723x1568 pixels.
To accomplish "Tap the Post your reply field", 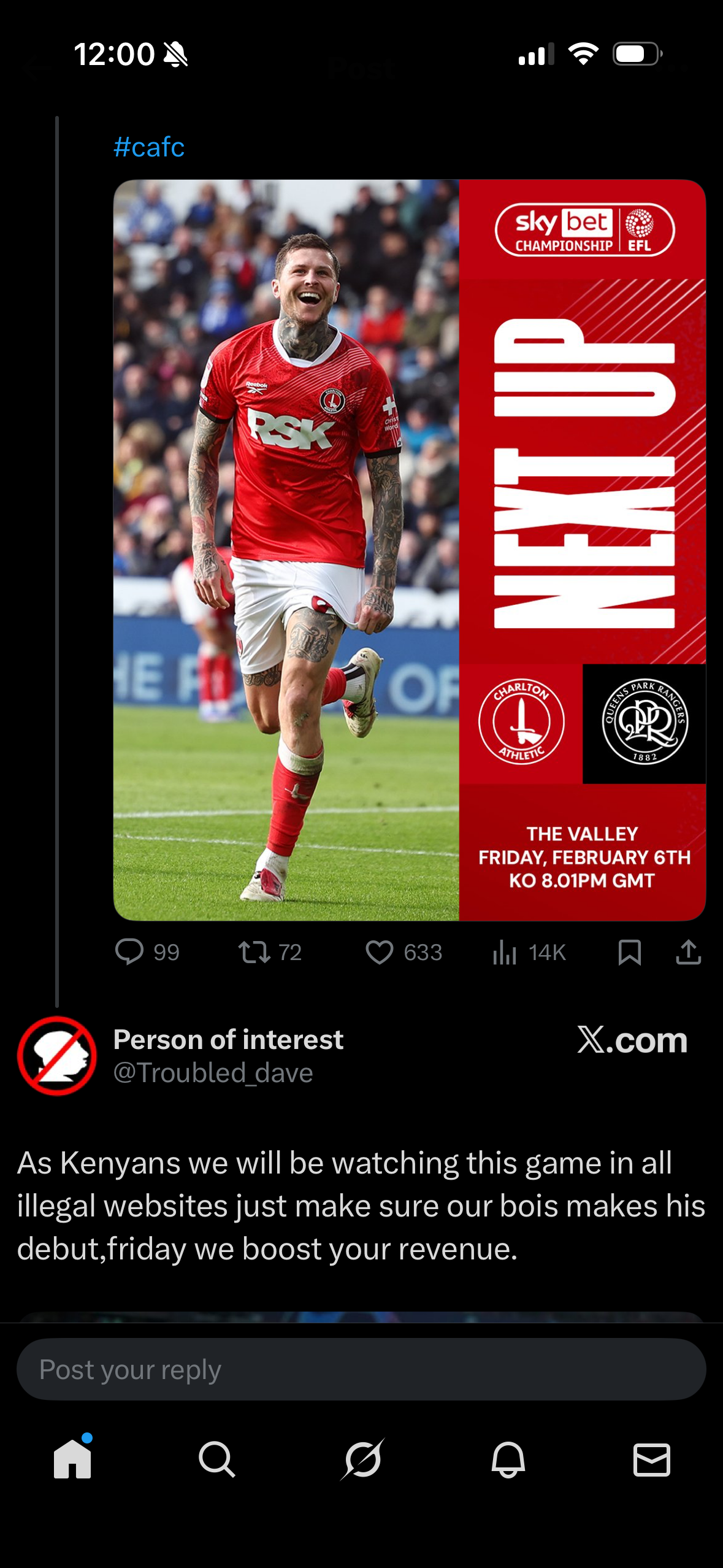I will (361, 1369).
